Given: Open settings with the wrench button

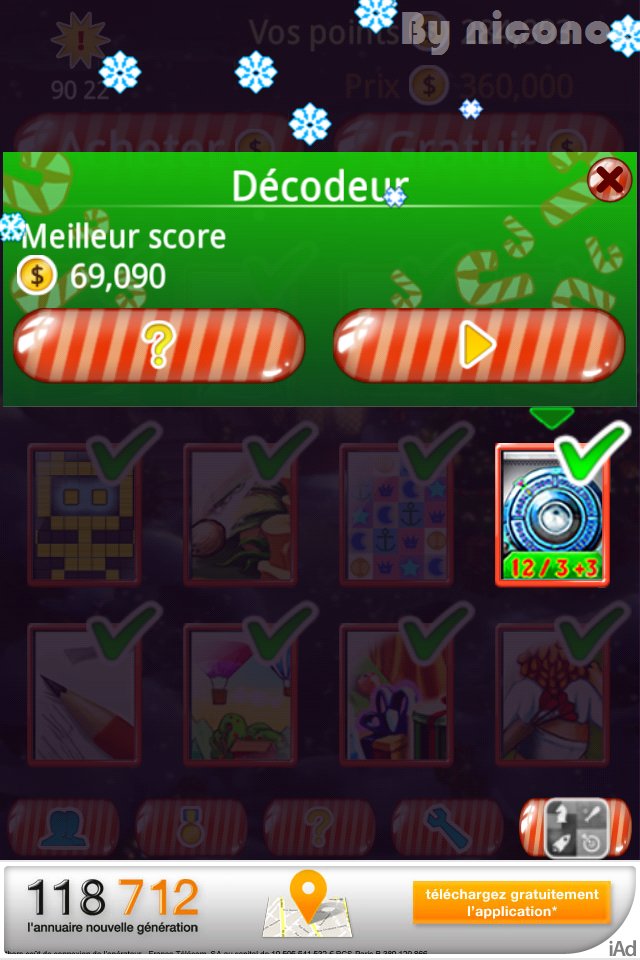Looking at the screenshot, I should [447, 828].
